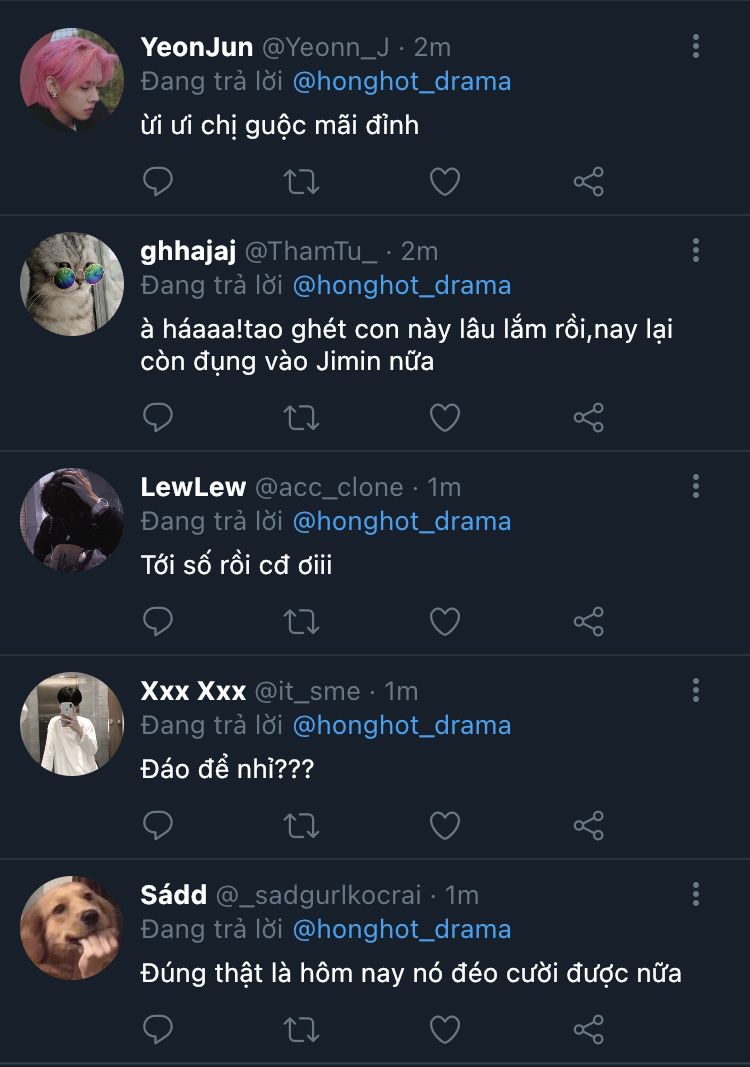Open overflow menu on Sádd's reply
This screenshot has height=1067, width=750.
696,894
